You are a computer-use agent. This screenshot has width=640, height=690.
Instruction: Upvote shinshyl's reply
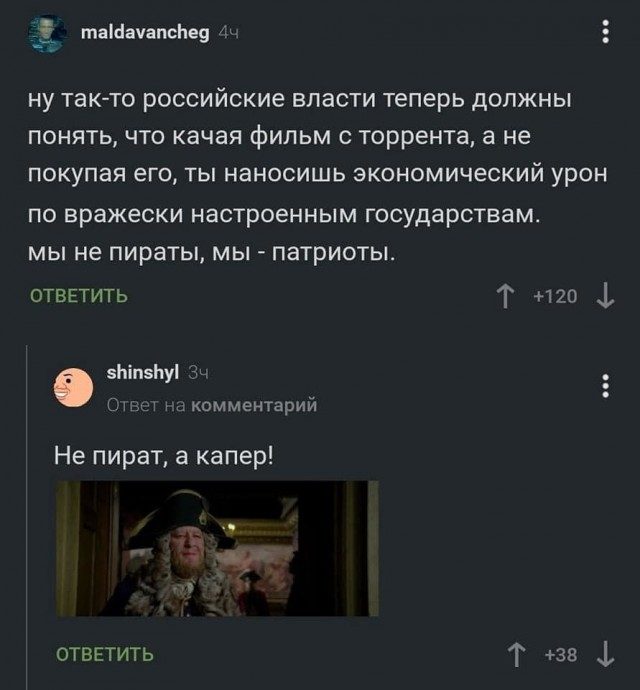pyautogui.click(x=520, y=655)
